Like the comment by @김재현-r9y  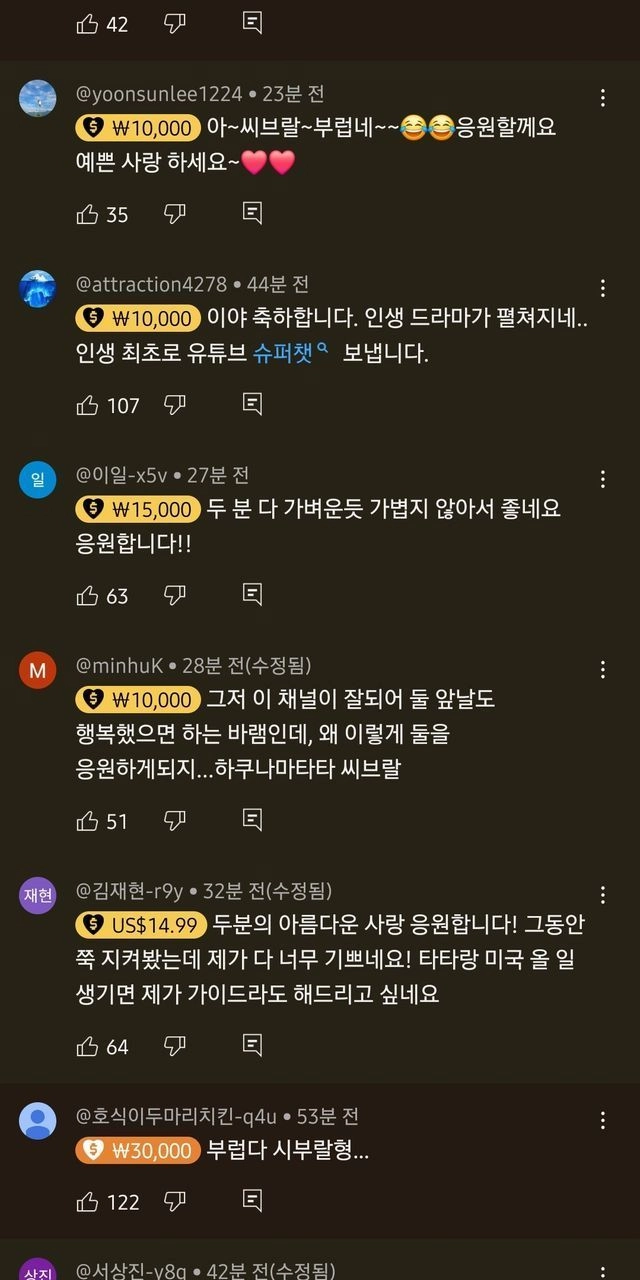88,1046
